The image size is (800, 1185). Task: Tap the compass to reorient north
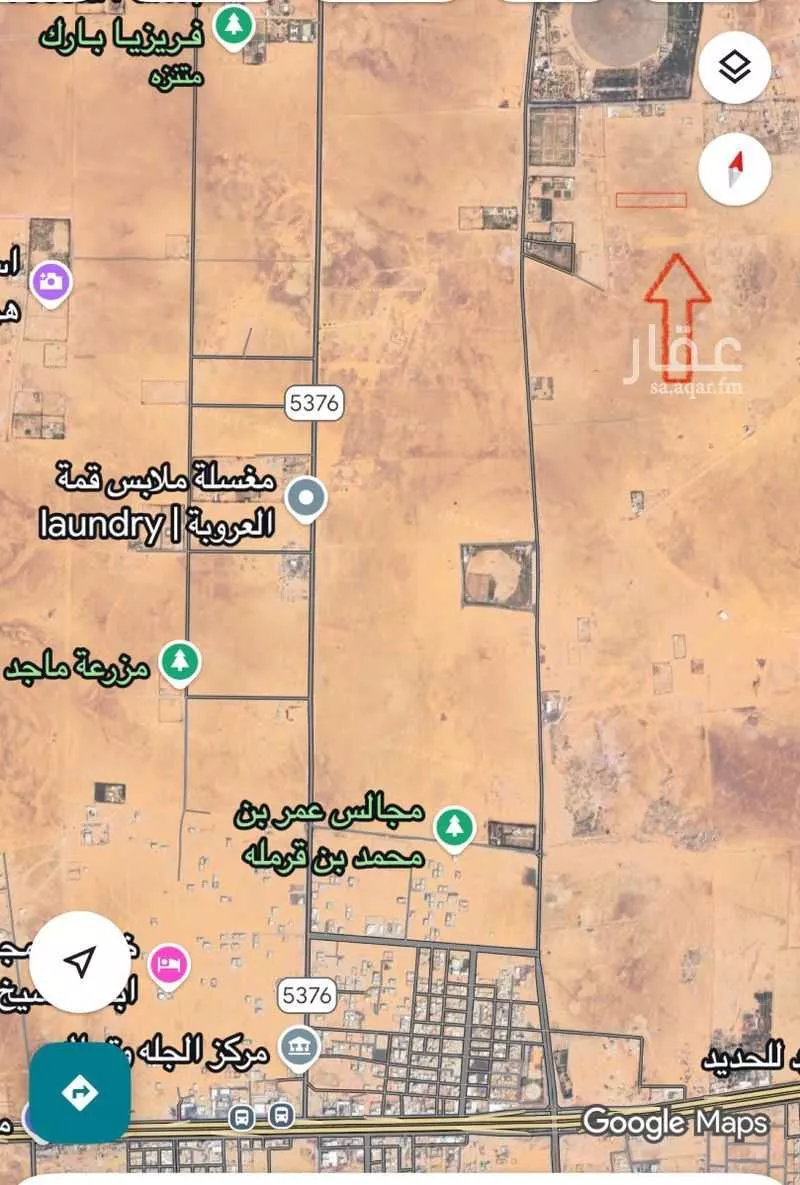(735, 167)
